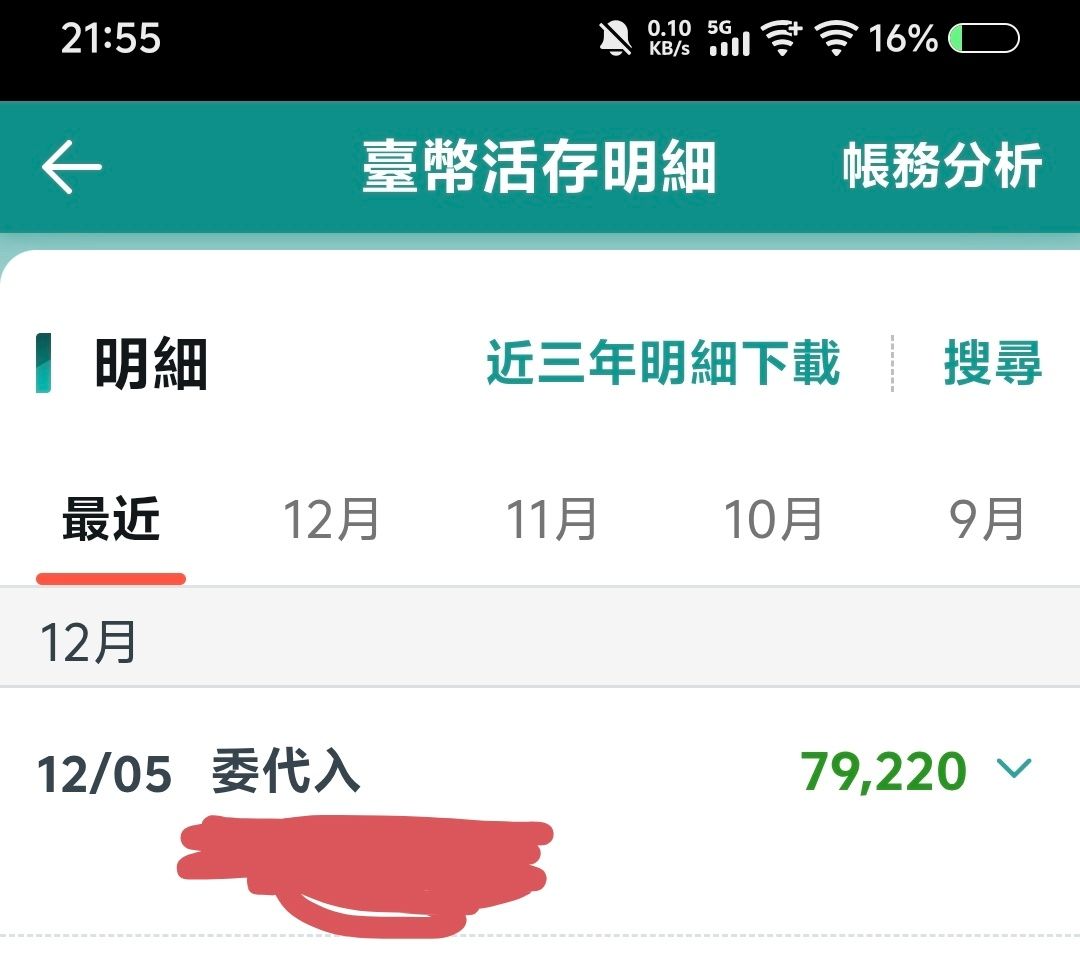Switch to the 10月 tab
The height and width of the screenshot is (960, 1080).
click(773, 519)
